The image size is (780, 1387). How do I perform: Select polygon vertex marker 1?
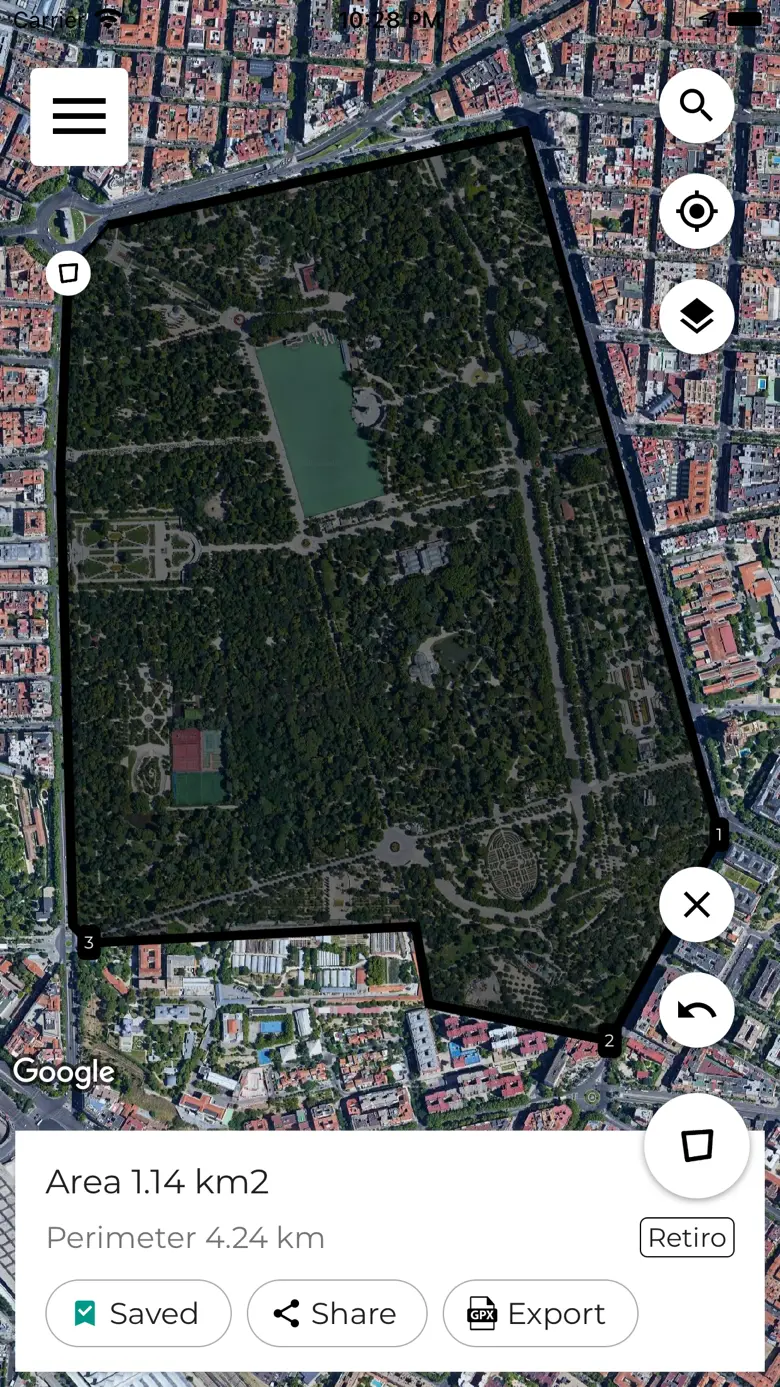point(718,833)
